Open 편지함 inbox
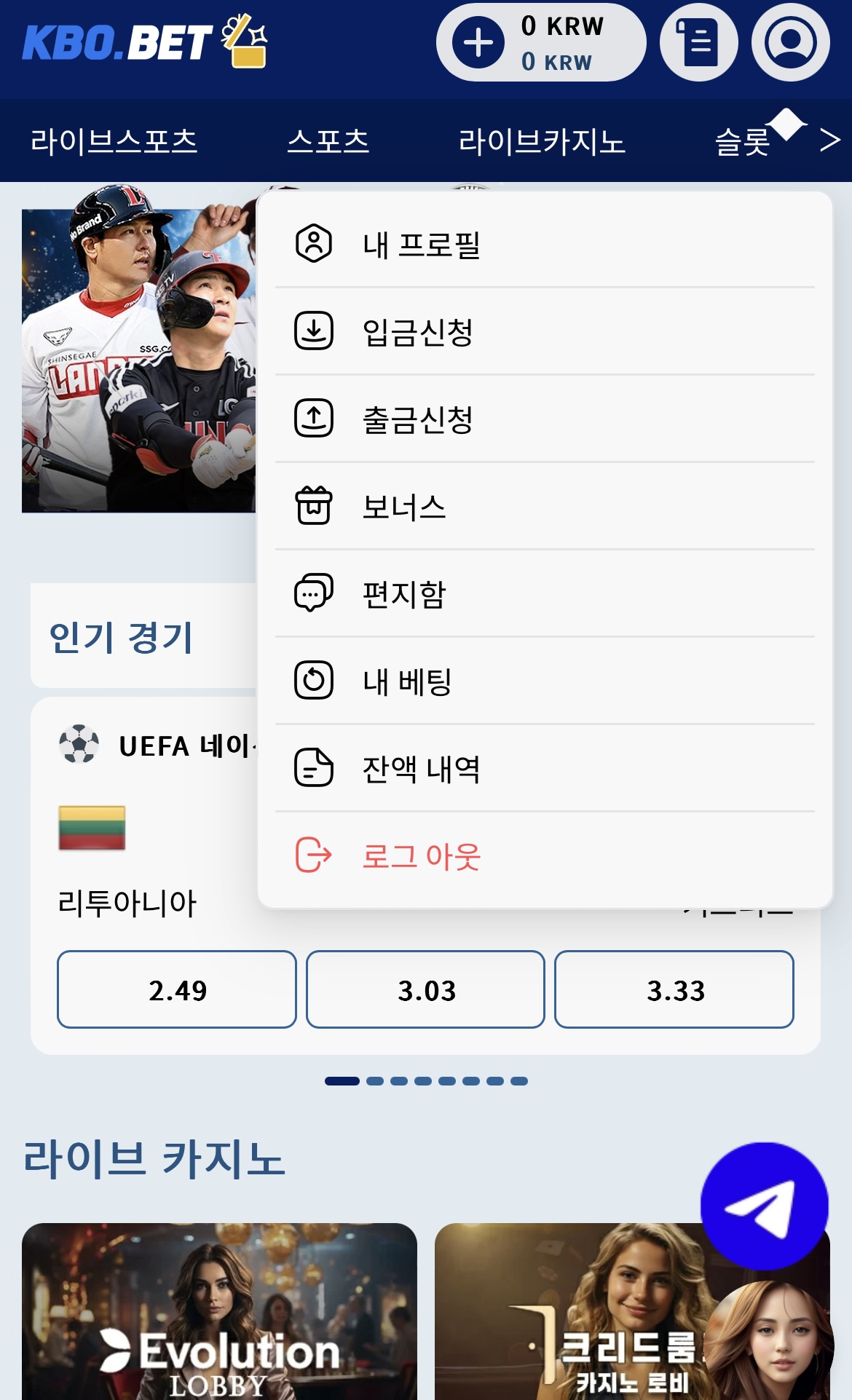This screenshot has height=1400, width=852. (404, 594)
